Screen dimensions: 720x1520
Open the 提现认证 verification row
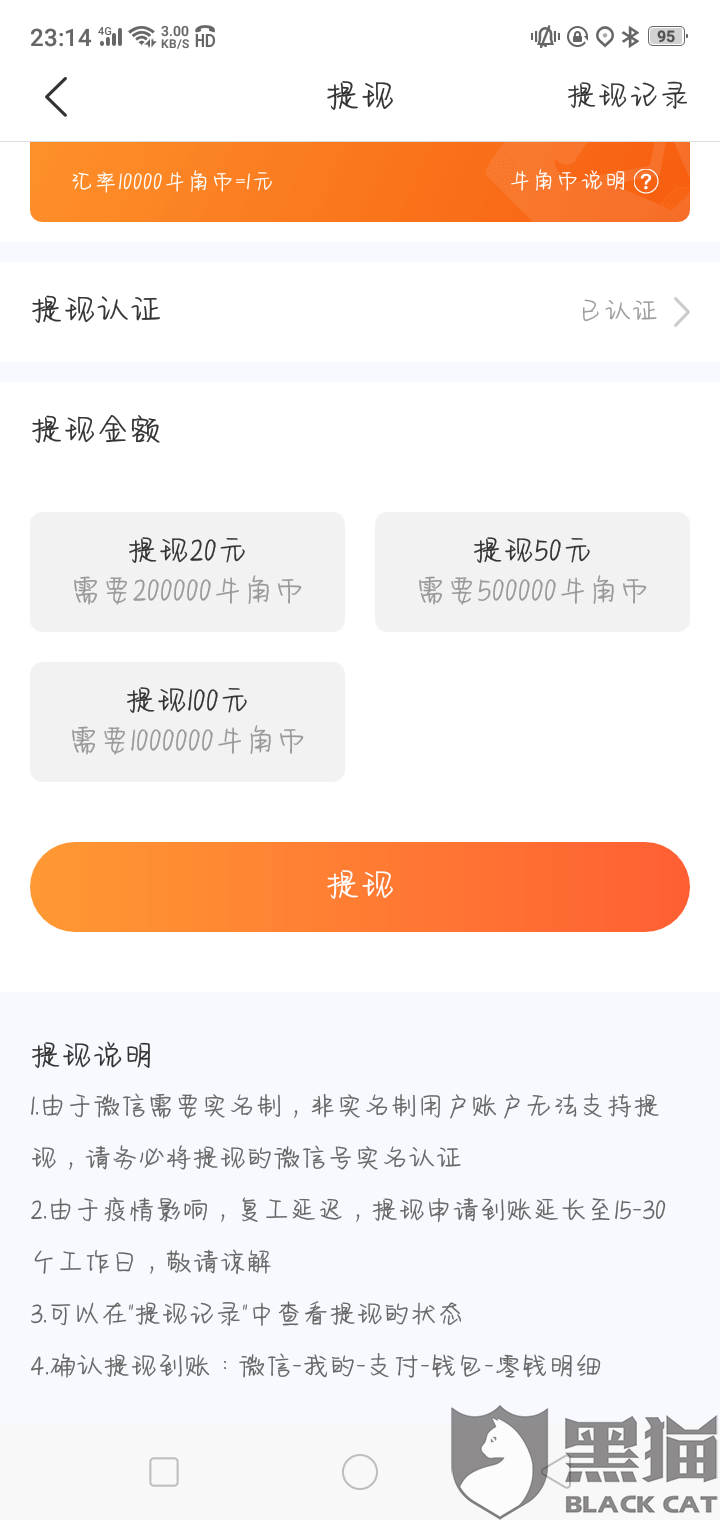[360, 311]
